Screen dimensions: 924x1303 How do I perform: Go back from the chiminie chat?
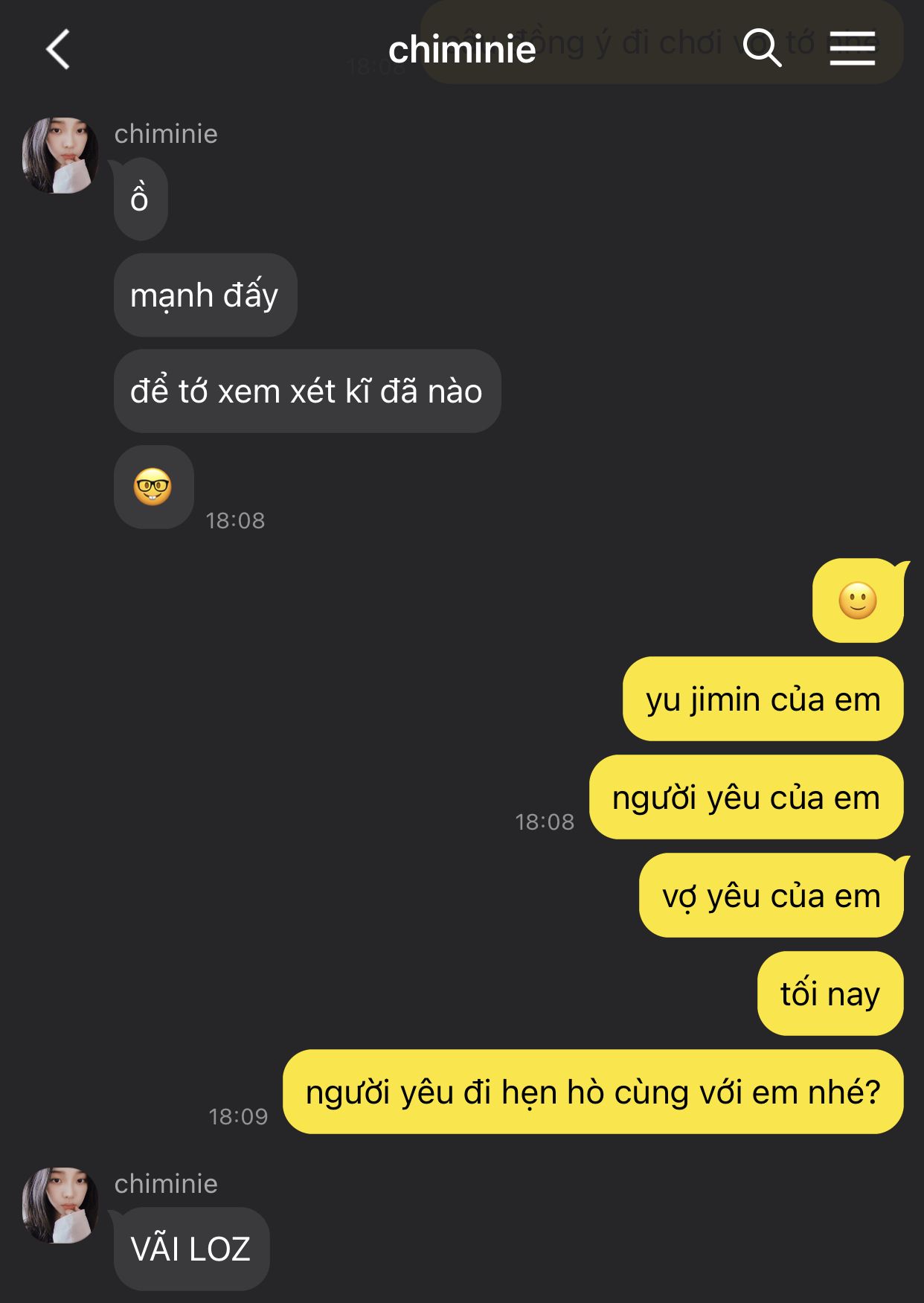pos(58,50)
